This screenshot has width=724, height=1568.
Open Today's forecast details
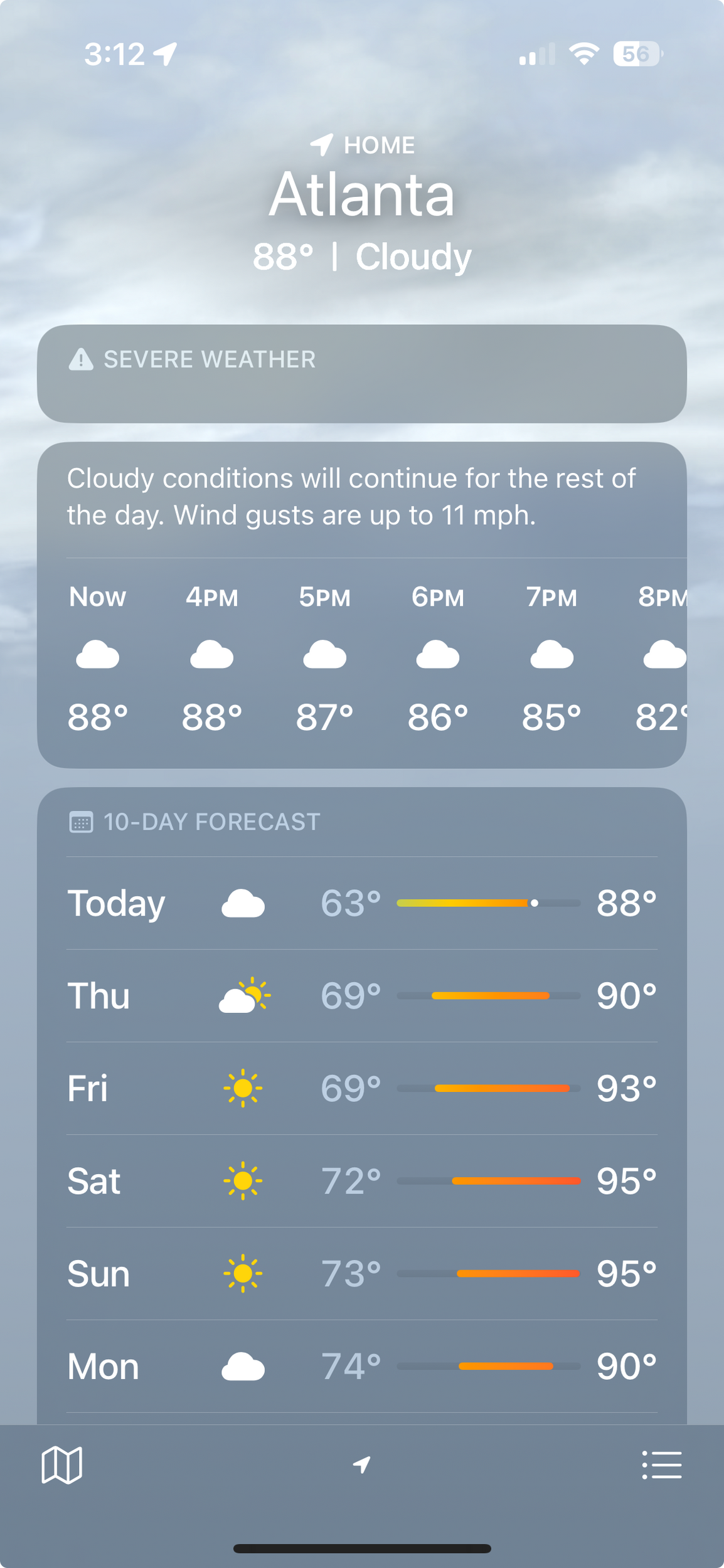click(x=361, y=903)
